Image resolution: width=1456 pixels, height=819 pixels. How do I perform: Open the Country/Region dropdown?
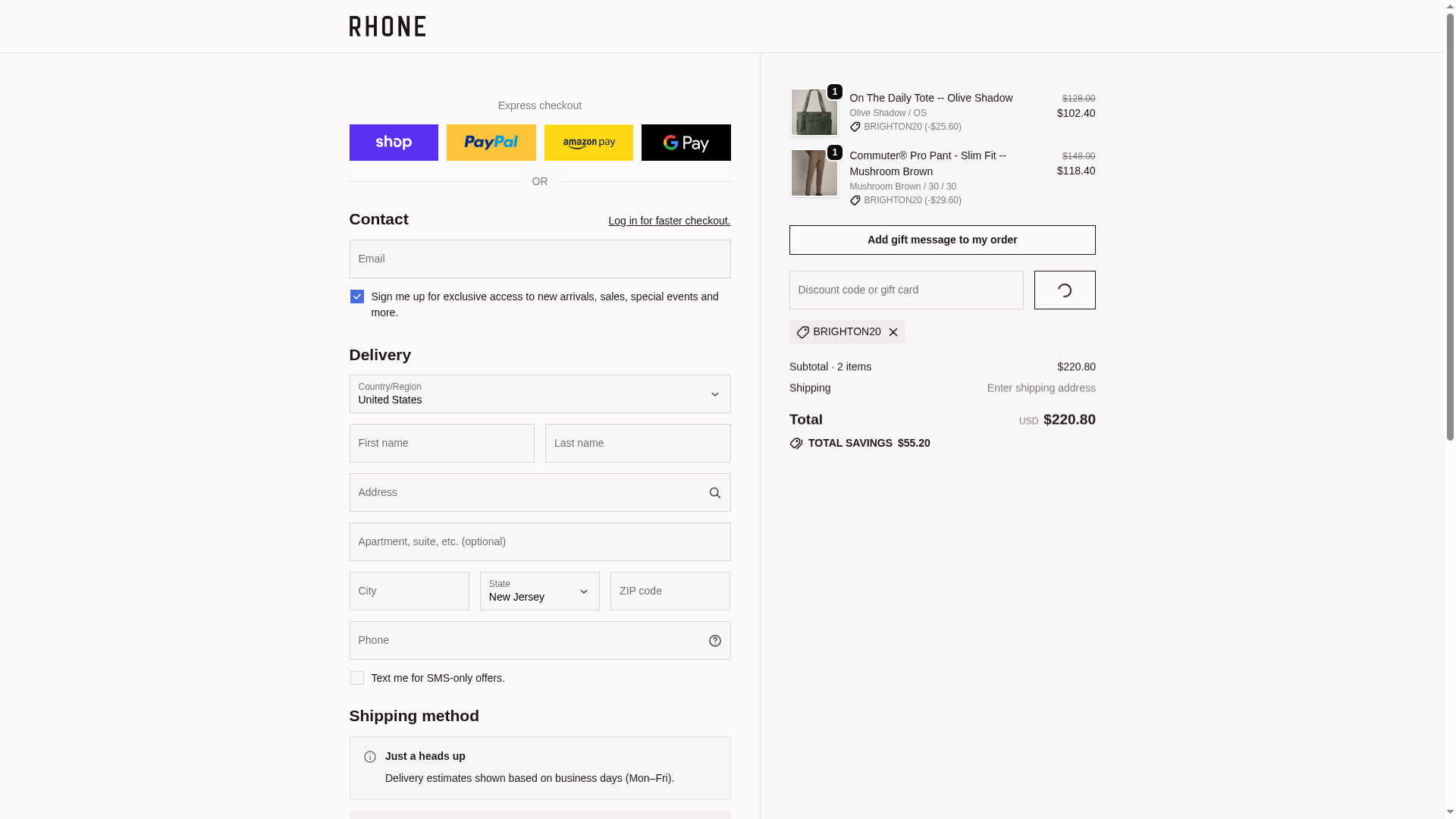click(x=539, y=394)
